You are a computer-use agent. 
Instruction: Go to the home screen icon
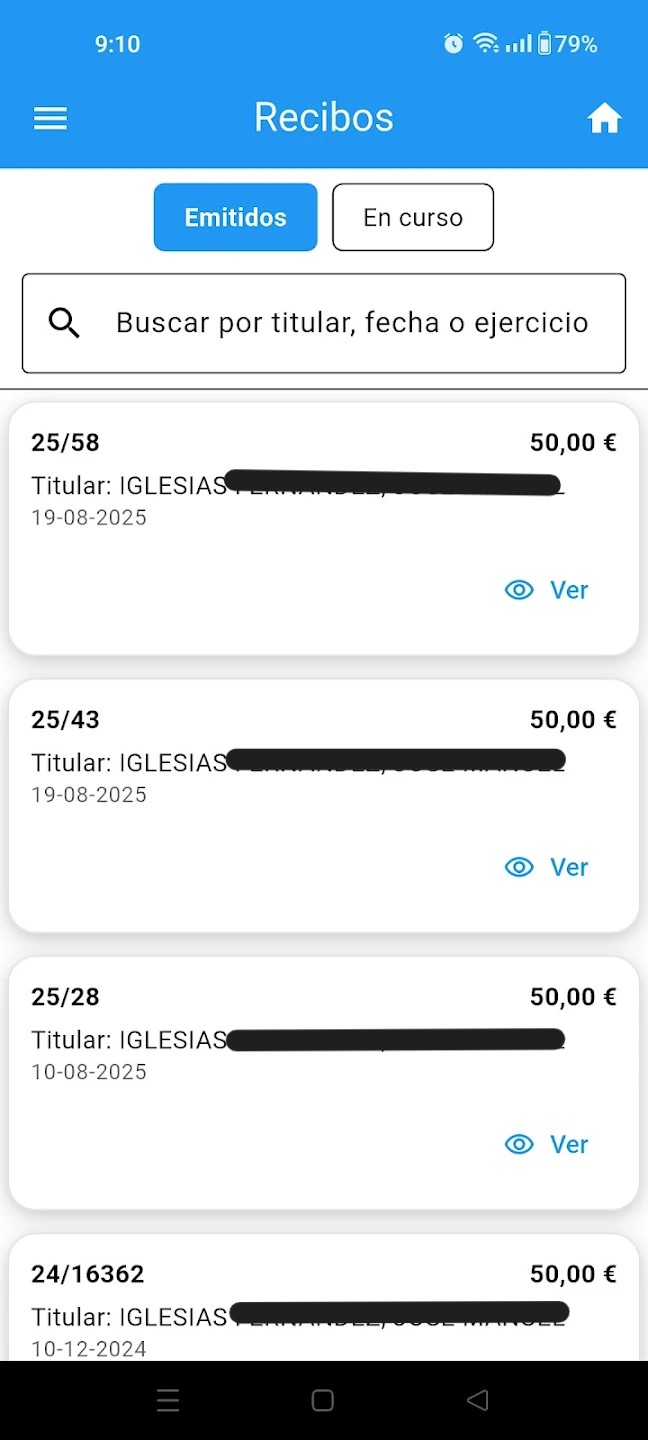pos(604,119)
